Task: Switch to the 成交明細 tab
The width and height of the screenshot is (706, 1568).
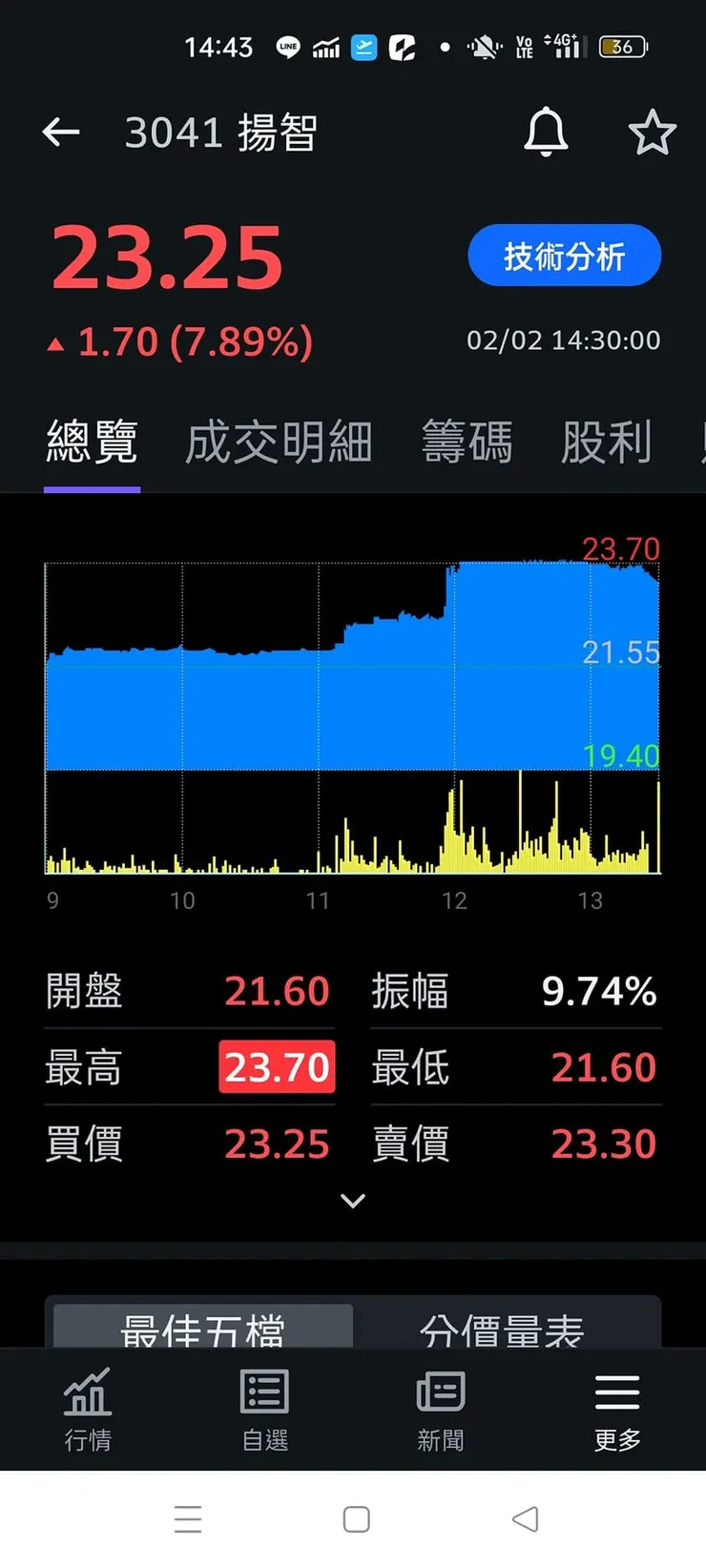Action: [x=278, y=442]
